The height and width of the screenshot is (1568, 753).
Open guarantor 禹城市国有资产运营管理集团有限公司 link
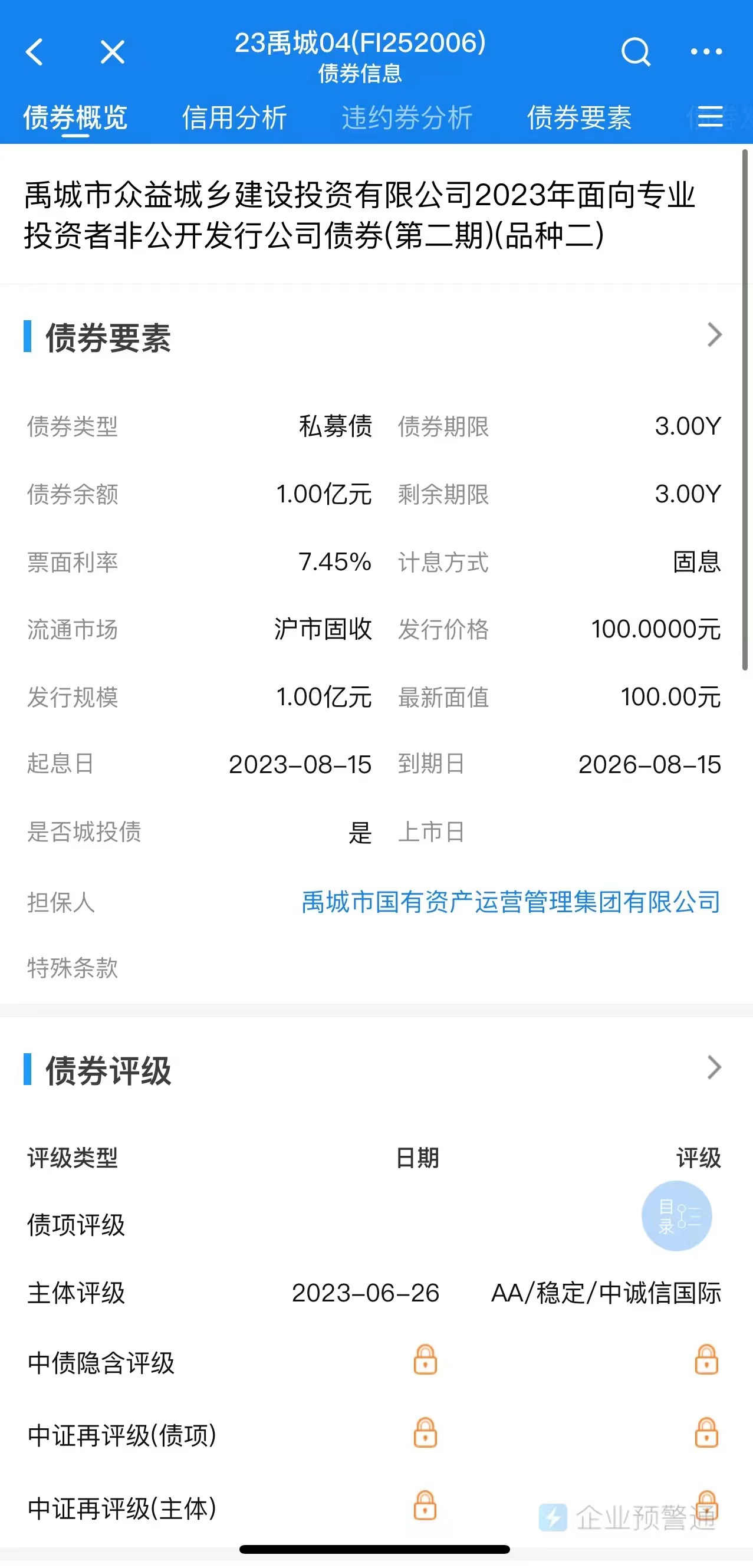pos(511,902)
